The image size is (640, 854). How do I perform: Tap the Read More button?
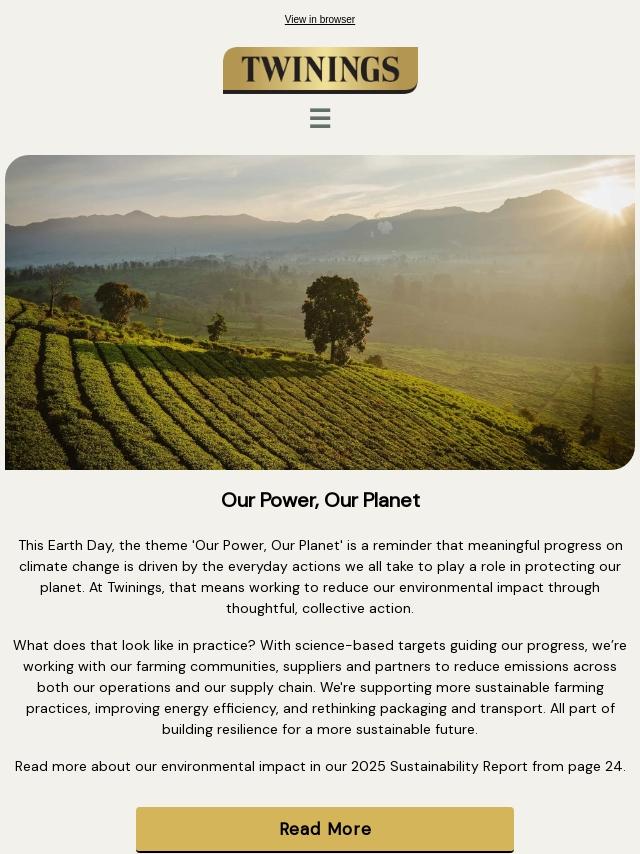pos(325,829)
